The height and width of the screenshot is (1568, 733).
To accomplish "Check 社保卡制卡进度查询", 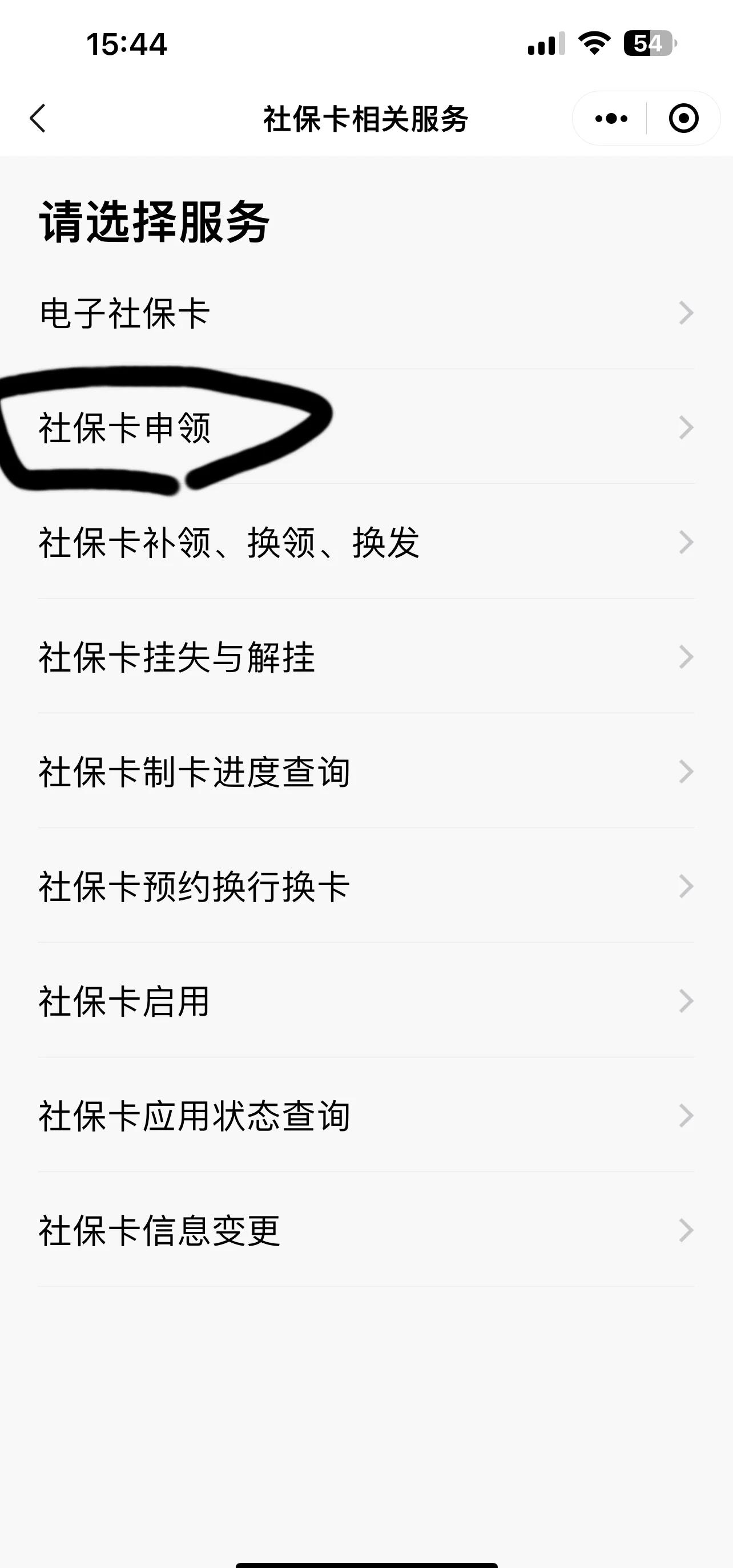I will point(365,771).
